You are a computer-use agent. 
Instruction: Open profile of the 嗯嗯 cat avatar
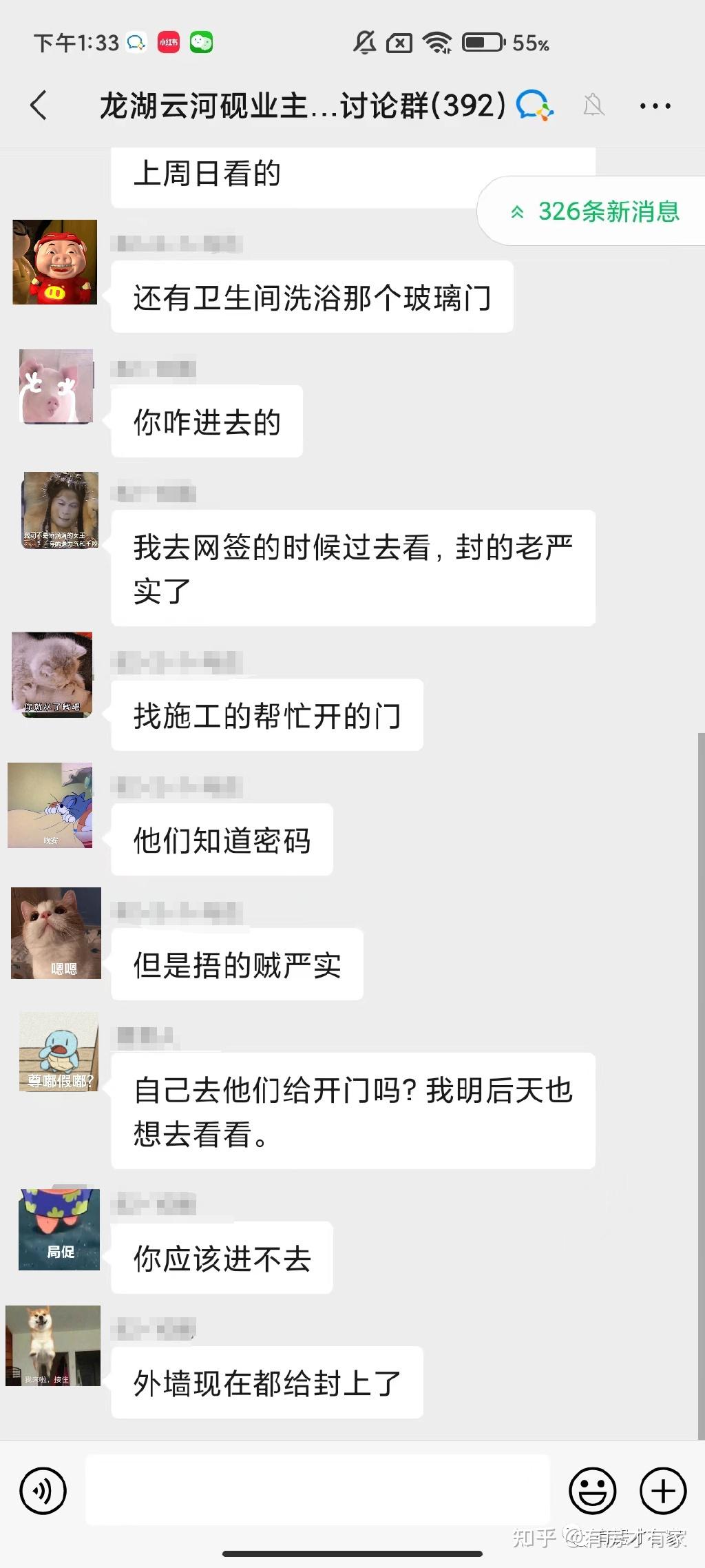(x=56, y=933)
